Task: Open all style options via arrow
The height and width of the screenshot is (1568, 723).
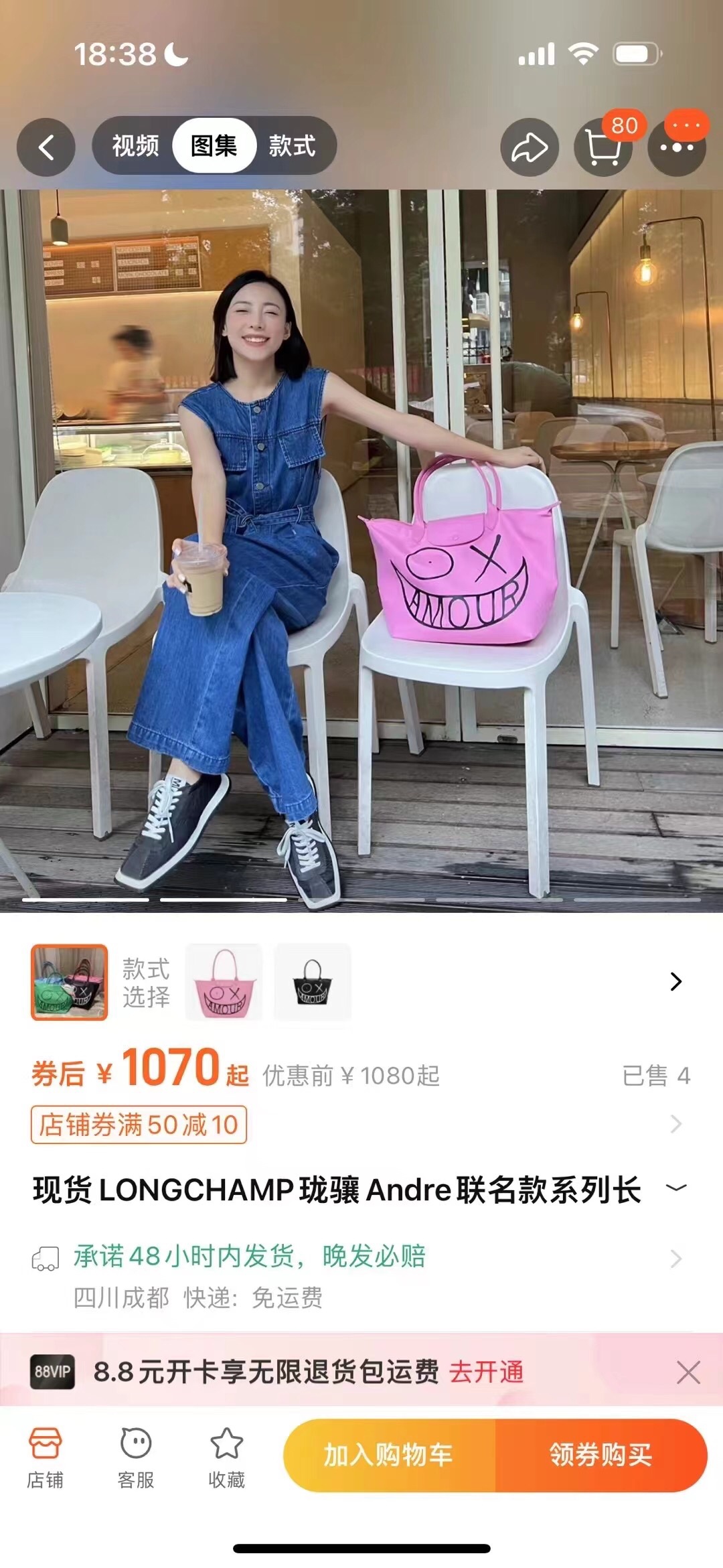Action: (675, 981)
